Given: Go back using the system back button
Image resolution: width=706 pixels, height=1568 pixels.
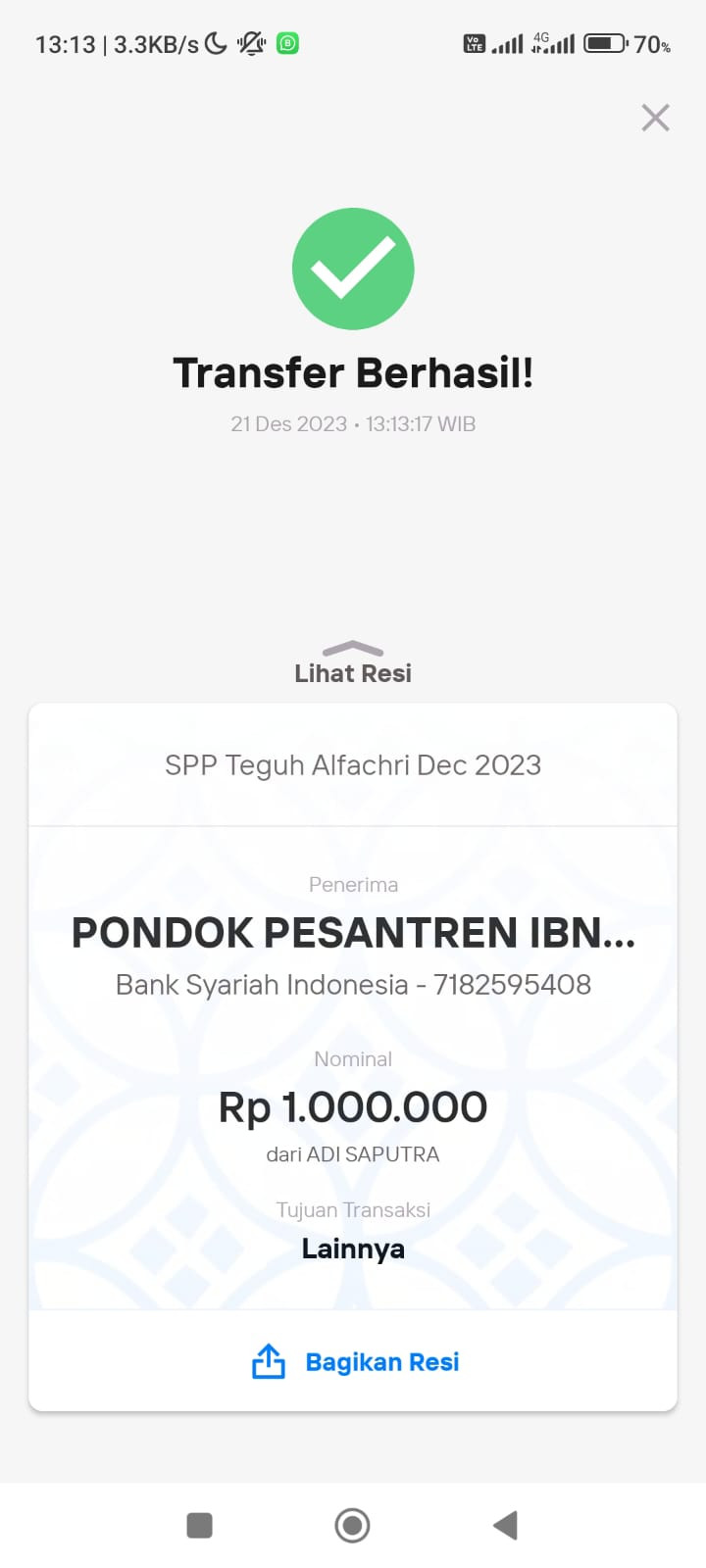Looking at the screenshot, I should pyautogui.click(x=505, y=1525).
